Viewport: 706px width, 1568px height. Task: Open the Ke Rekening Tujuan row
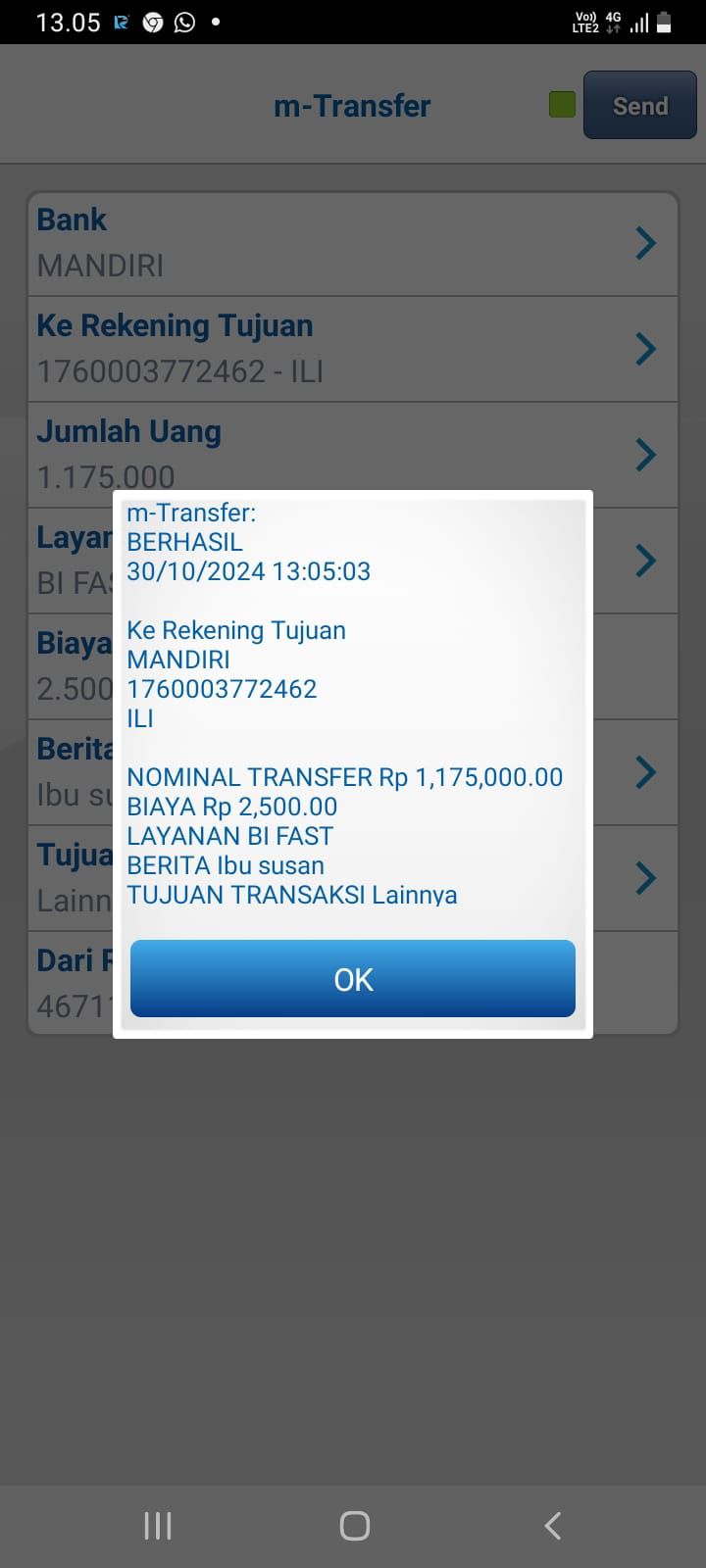click(x=353, y=349)
